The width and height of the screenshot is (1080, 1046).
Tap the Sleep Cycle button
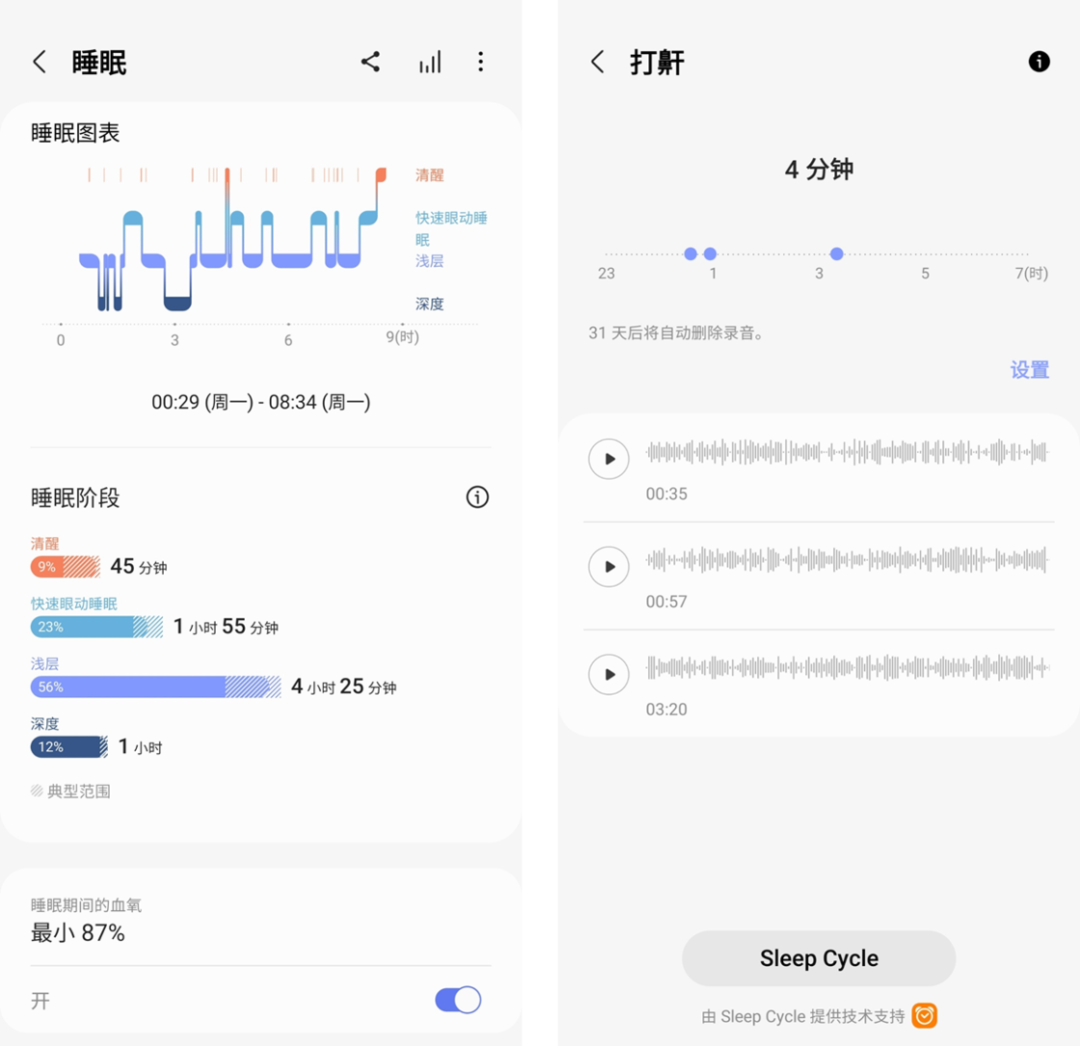(818, 958)
